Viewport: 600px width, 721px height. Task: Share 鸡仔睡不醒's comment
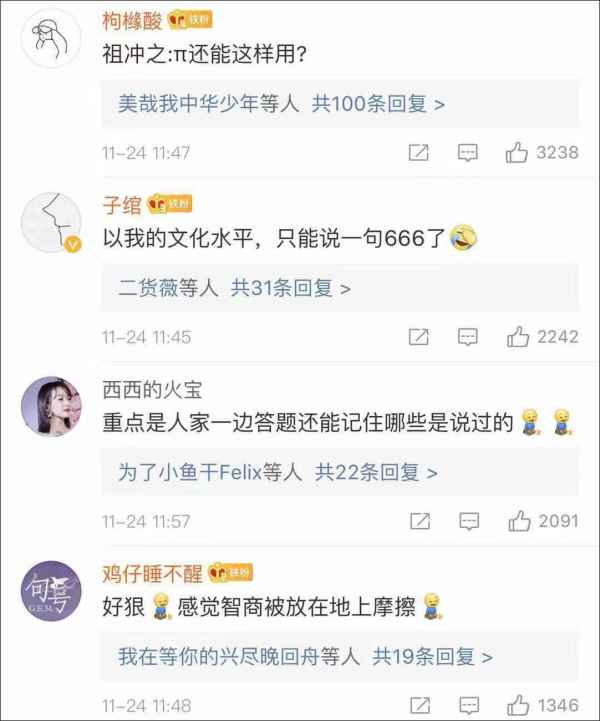(x=420, y=706)
